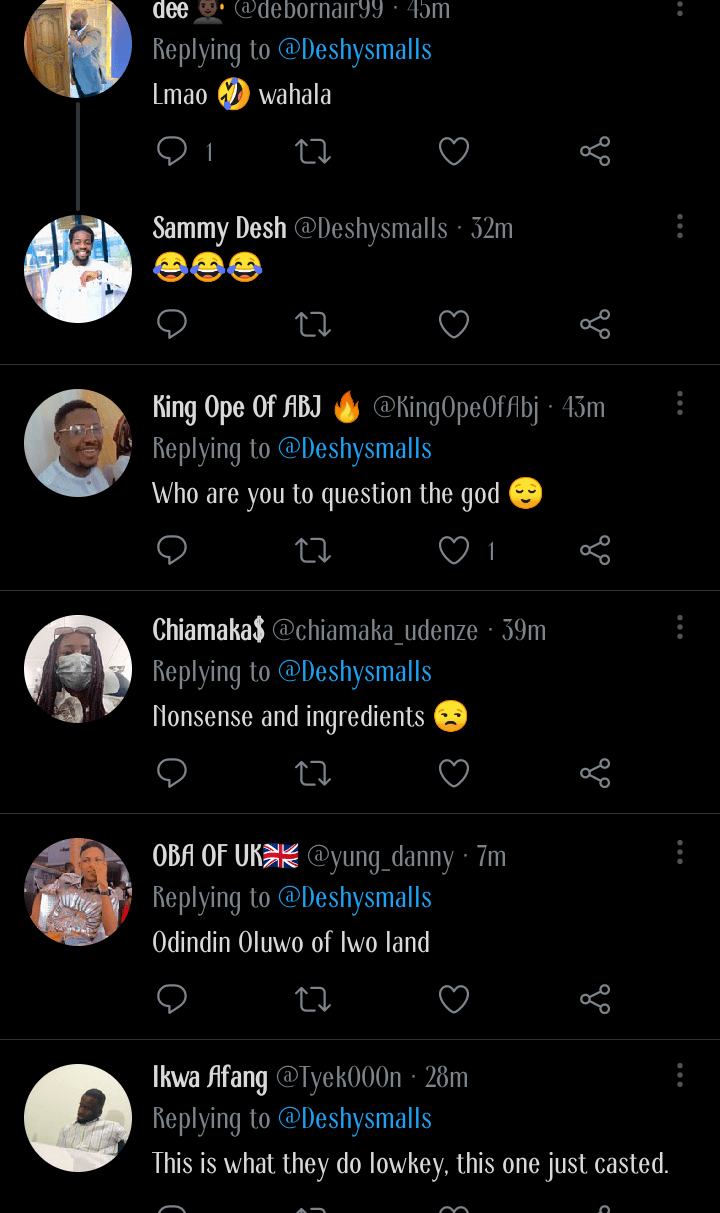Share Chiamaka$'s tweet

595,773
